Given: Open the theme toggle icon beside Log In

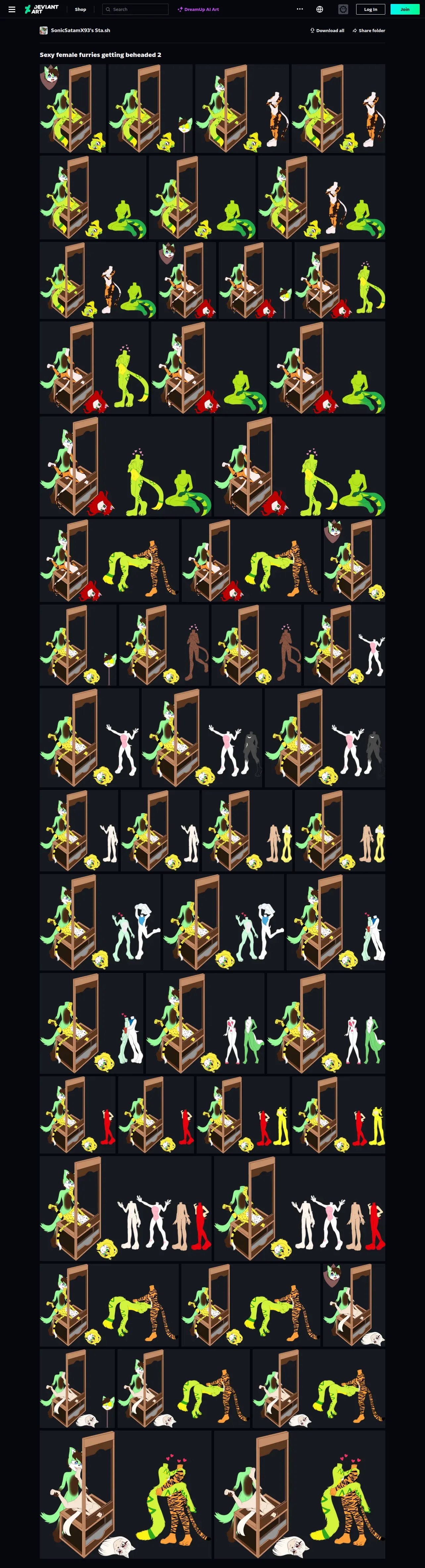Looking at the screenshot, I should (344, 9).
